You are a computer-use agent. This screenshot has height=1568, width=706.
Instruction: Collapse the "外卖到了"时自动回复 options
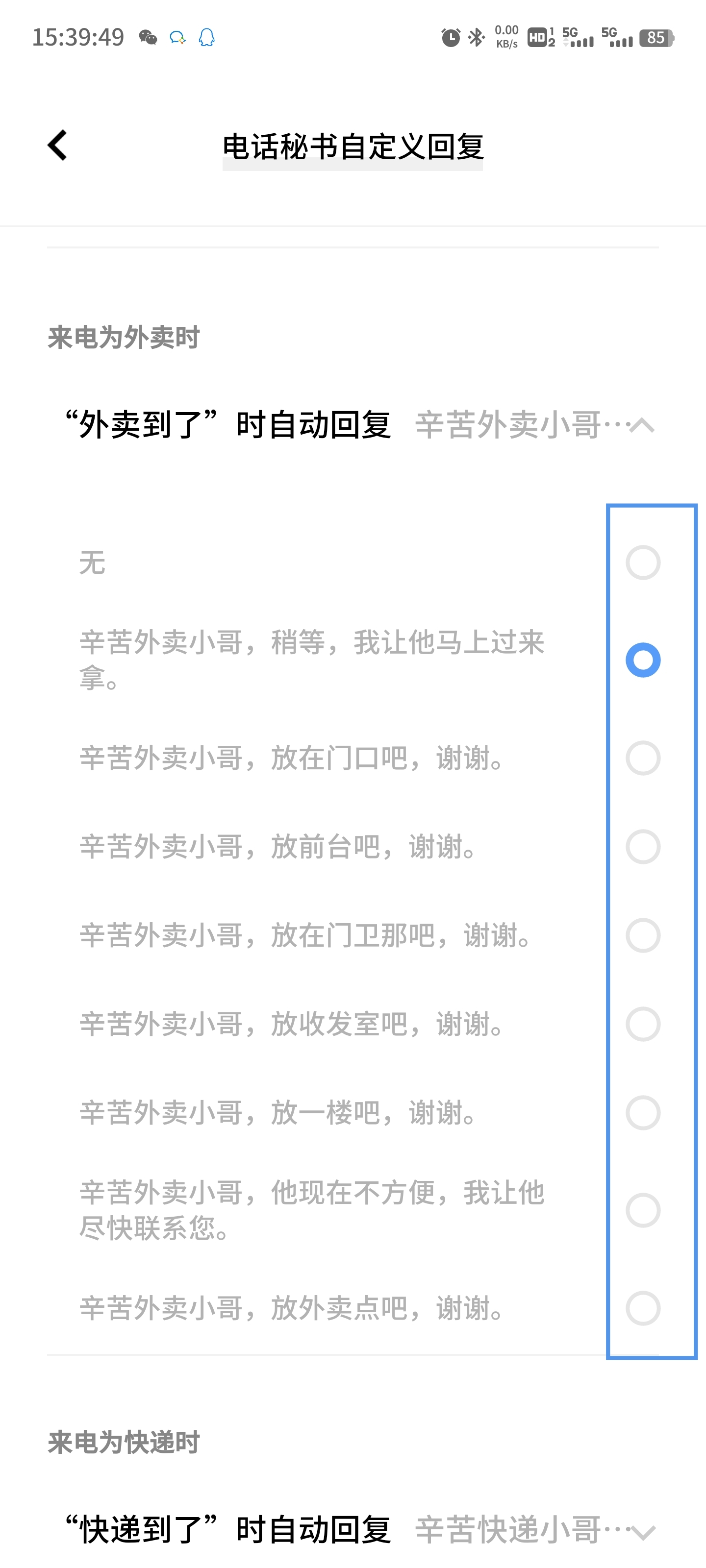[x=641, y=425]
